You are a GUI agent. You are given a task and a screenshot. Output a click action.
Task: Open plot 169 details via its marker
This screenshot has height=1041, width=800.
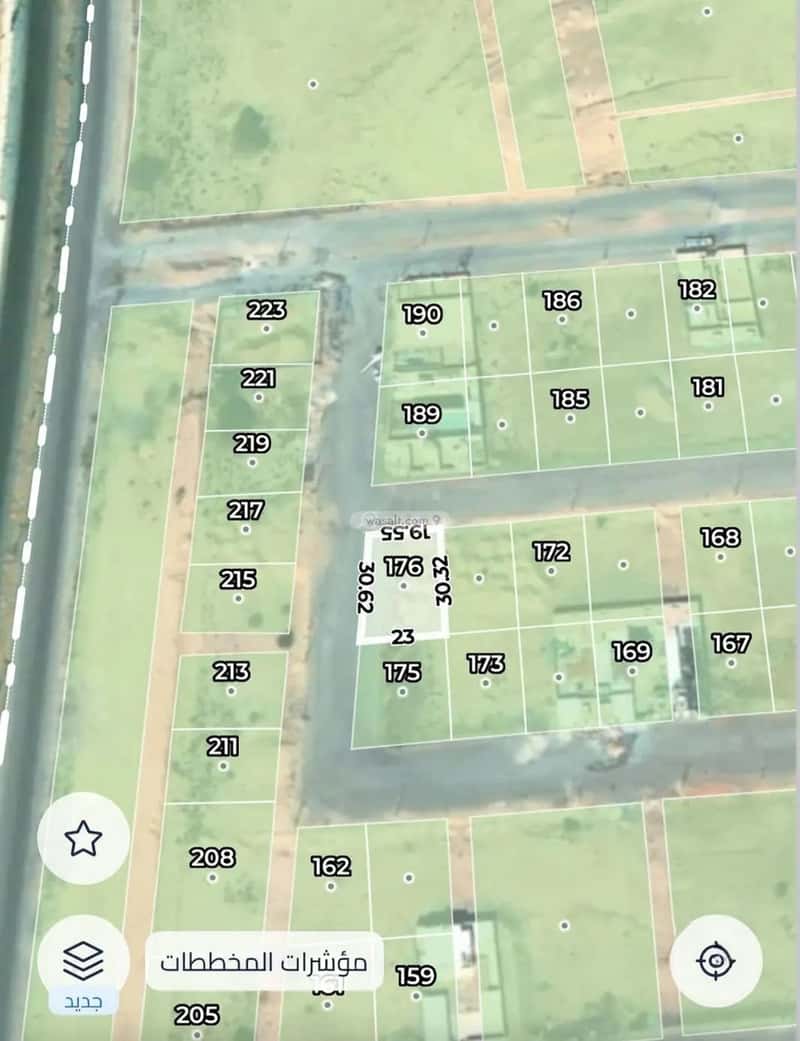tap(633, 671)
